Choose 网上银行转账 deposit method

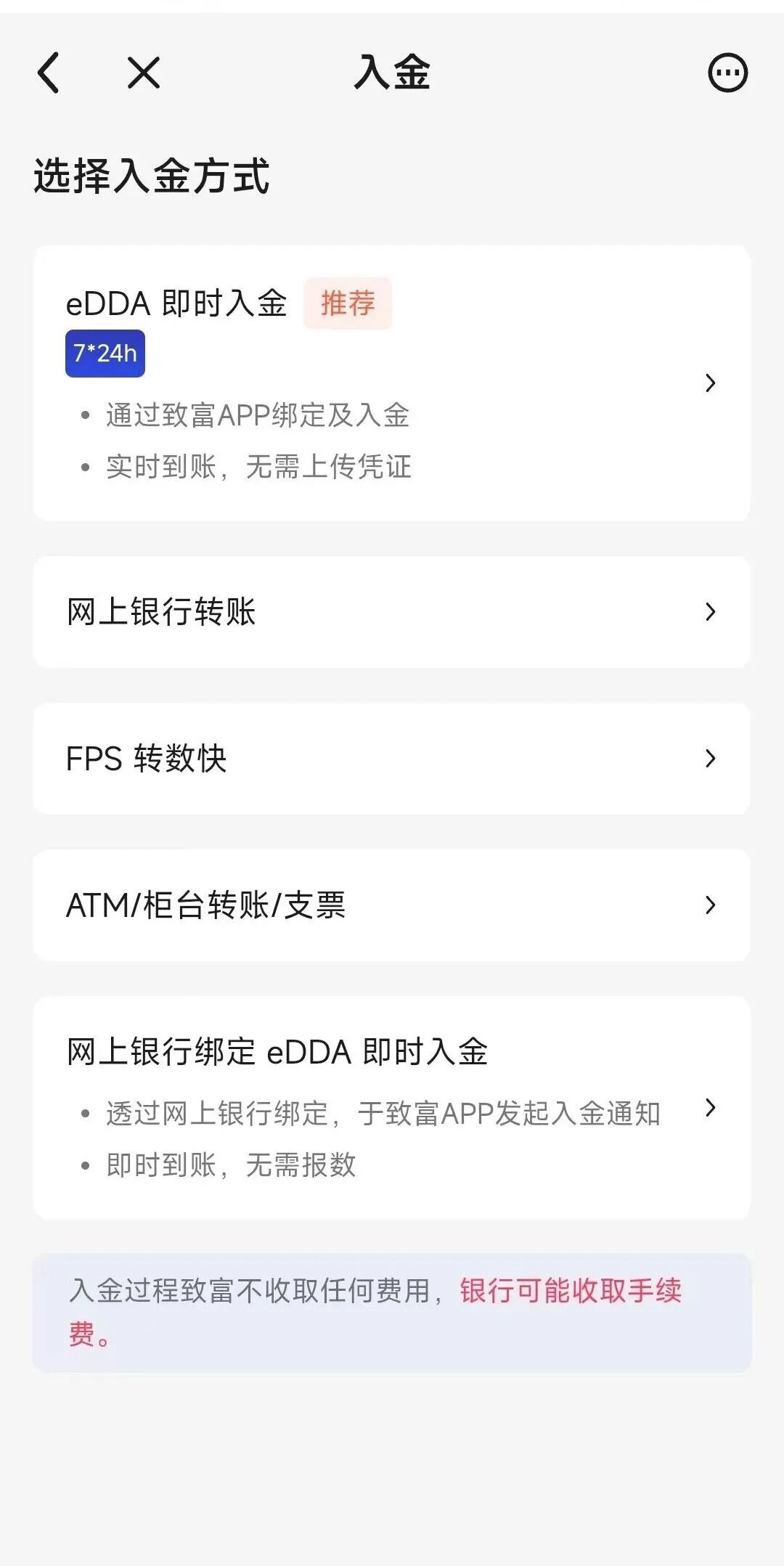(x=391, y=612)
